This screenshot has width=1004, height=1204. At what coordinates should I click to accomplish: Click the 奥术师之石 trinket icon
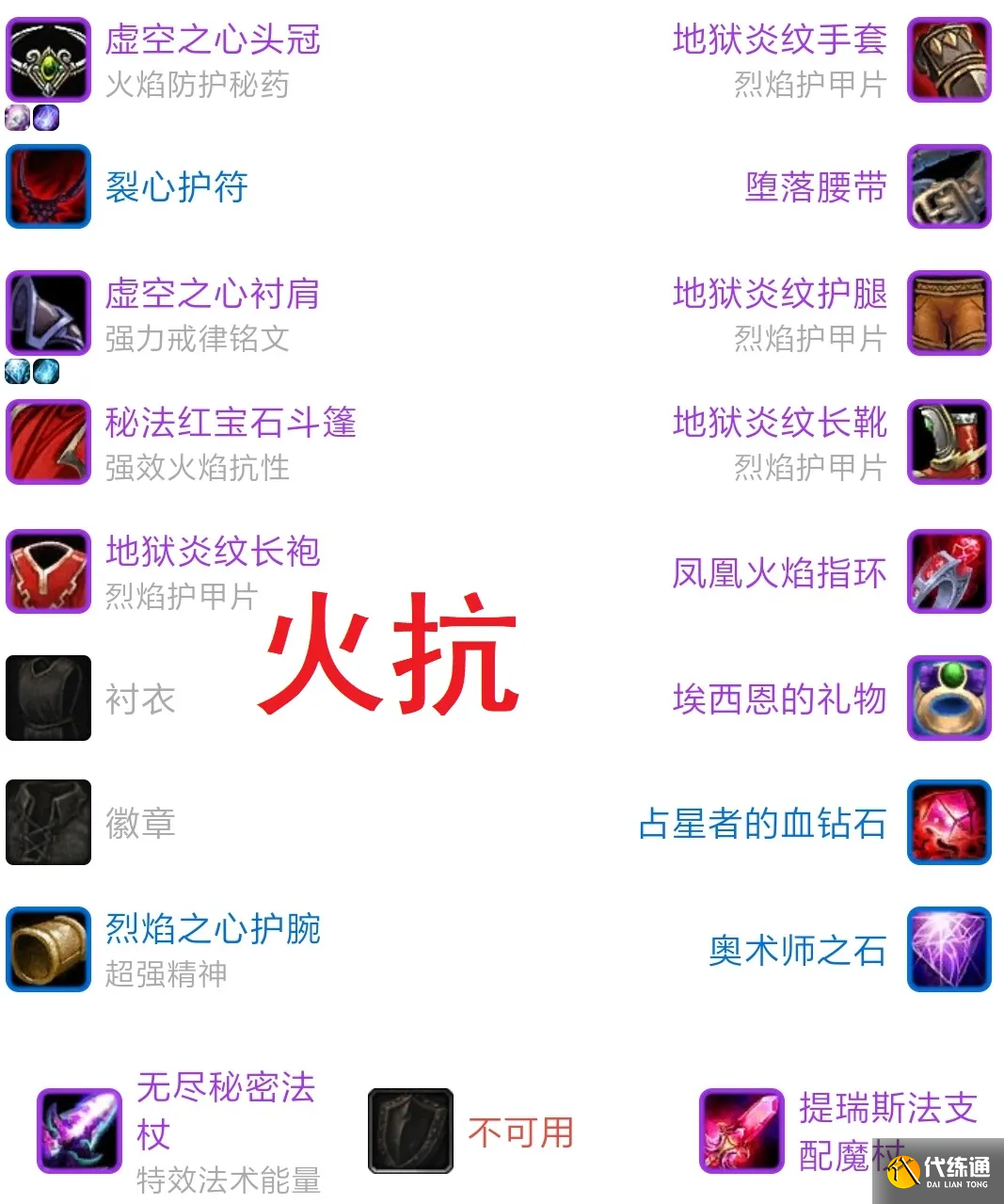tap(948, 950)
